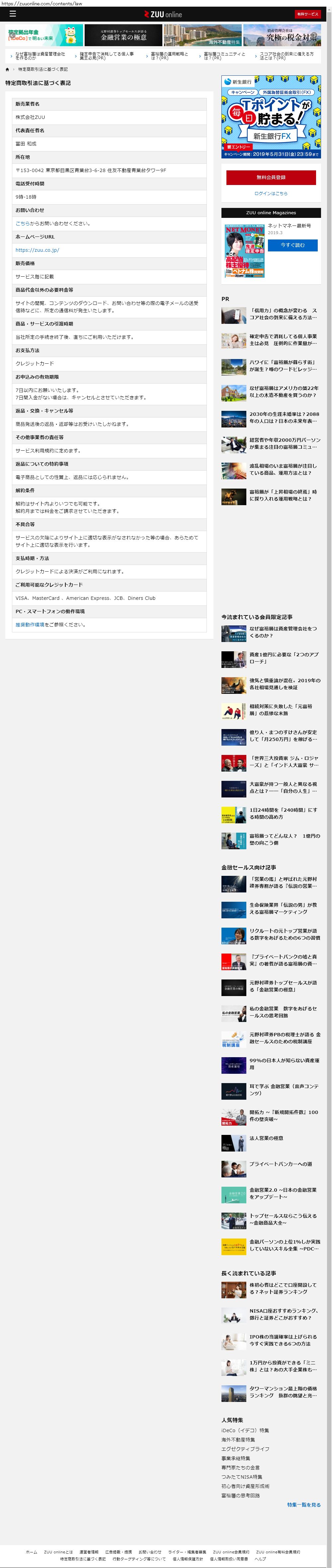This screenshot has height=1568, width=332.
Task: Open the 金融営業の極意 banner
Action: pos(124,35)
